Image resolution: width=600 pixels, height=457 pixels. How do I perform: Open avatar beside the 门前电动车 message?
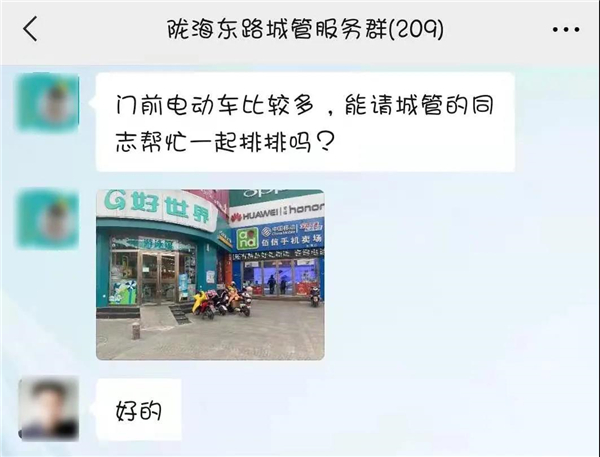click(48, 103)
